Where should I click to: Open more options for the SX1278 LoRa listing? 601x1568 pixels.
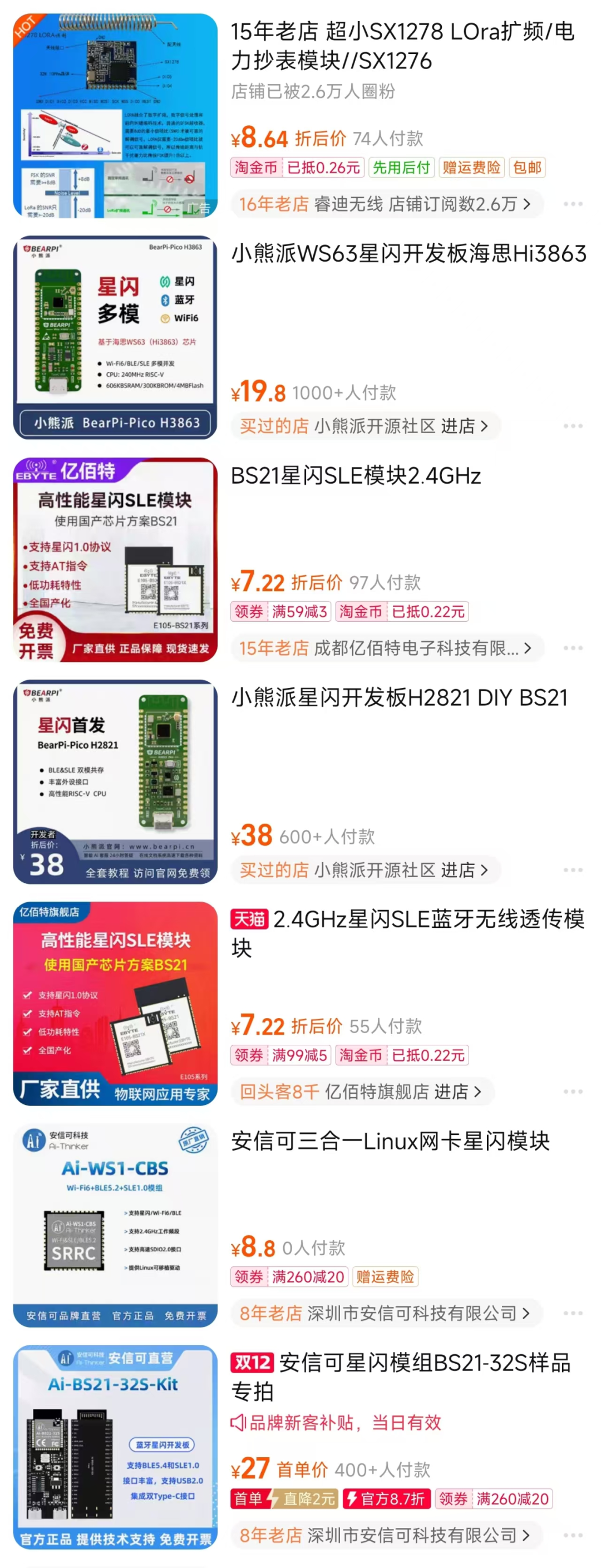click(x=573, y=204)
